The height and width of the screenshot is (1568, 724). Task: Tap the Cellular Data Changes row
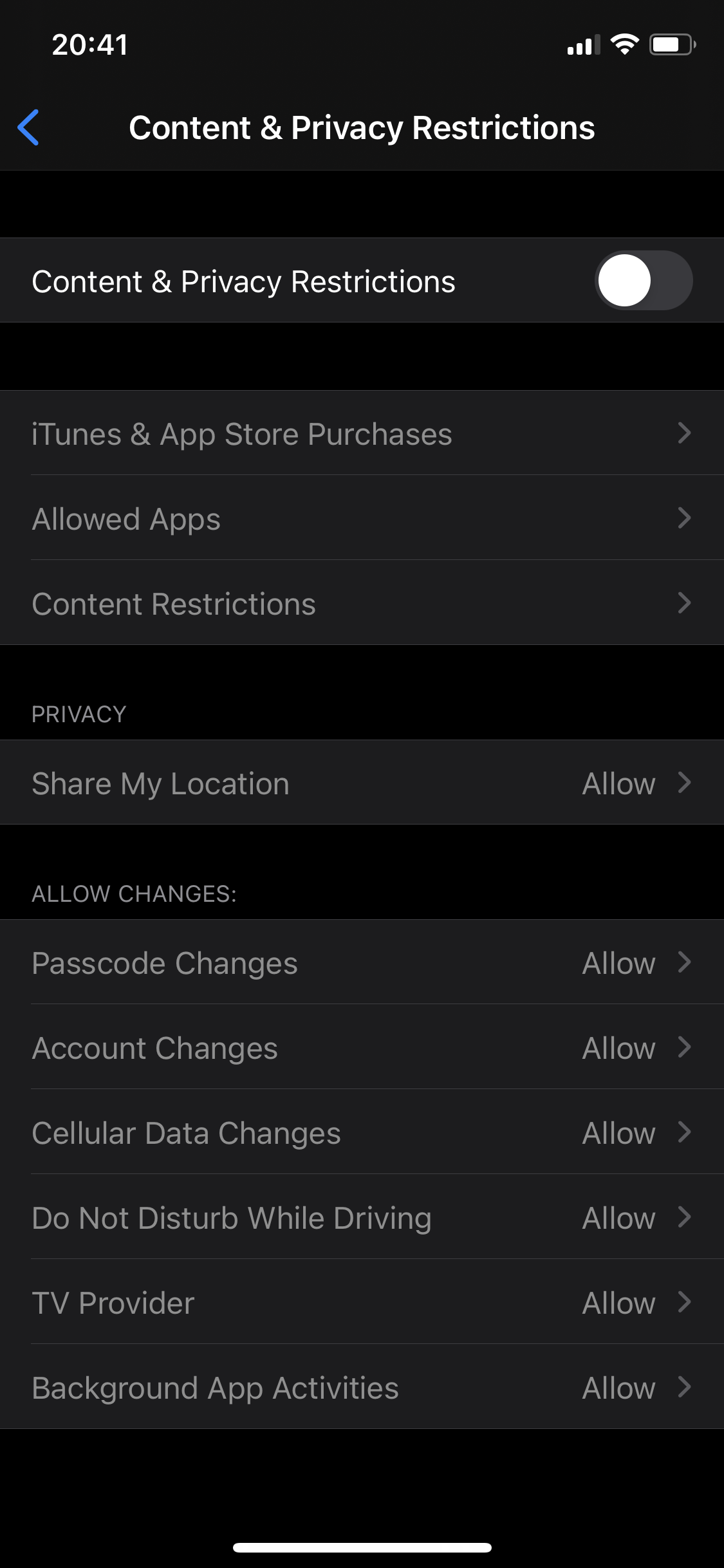pyautogui.click(x=362, y=1132)
